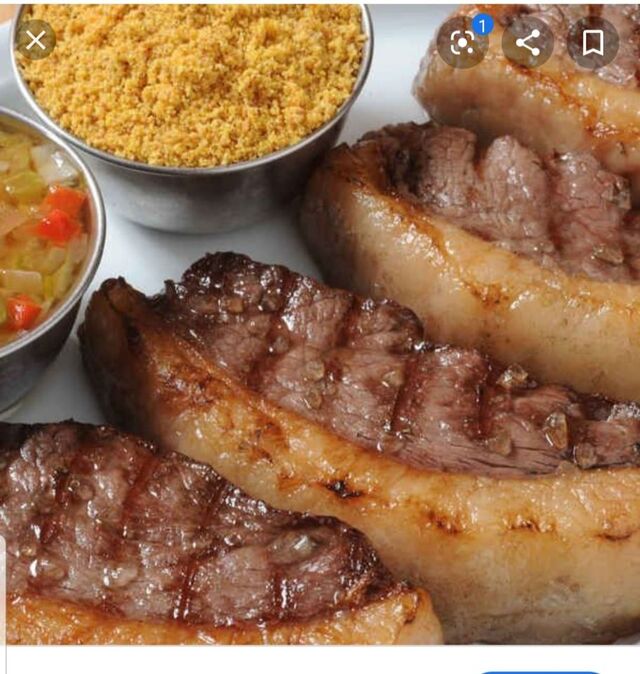Search this image with Lens
Image resolution: width=640 pixels, height=674 pixels.
(x=462, y=43)
